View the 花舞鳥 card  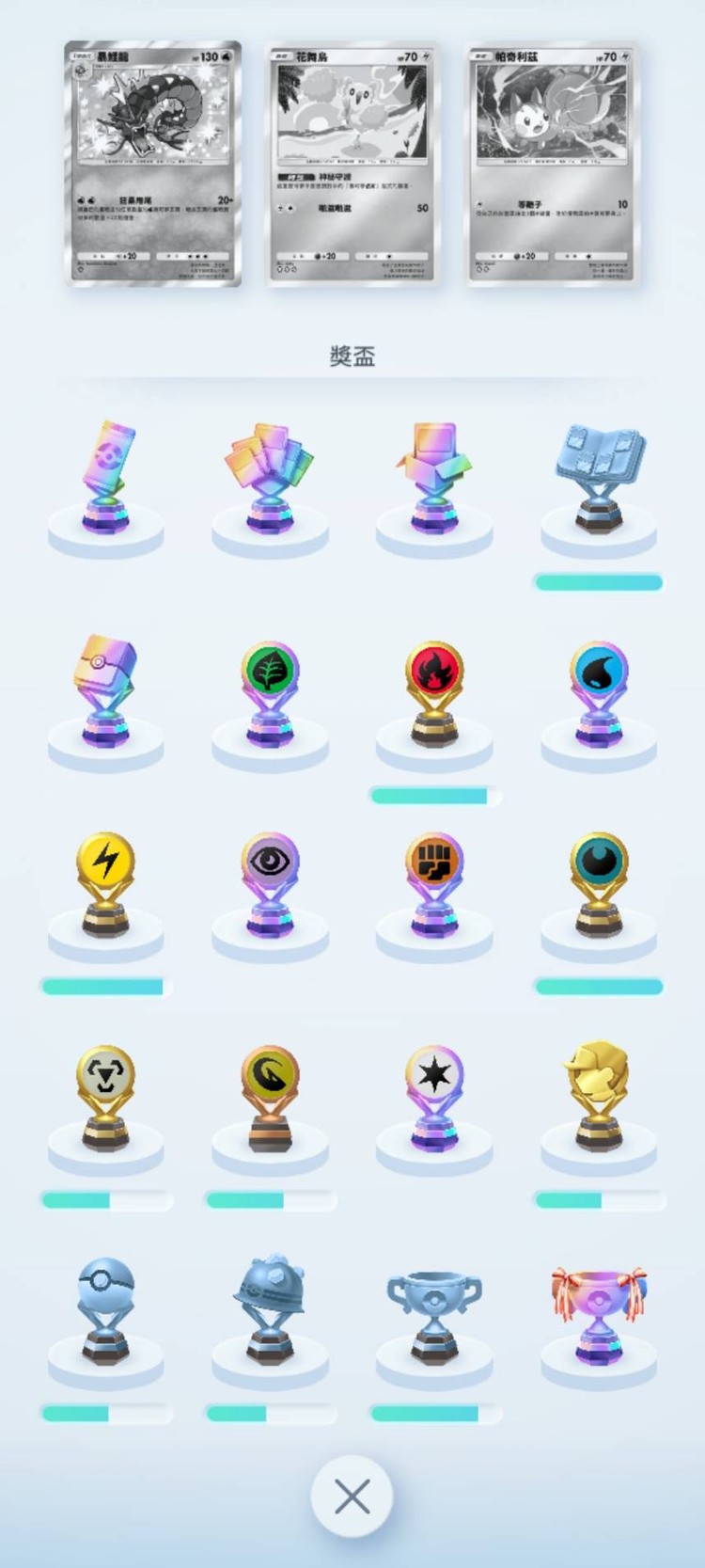click(352, 164)
